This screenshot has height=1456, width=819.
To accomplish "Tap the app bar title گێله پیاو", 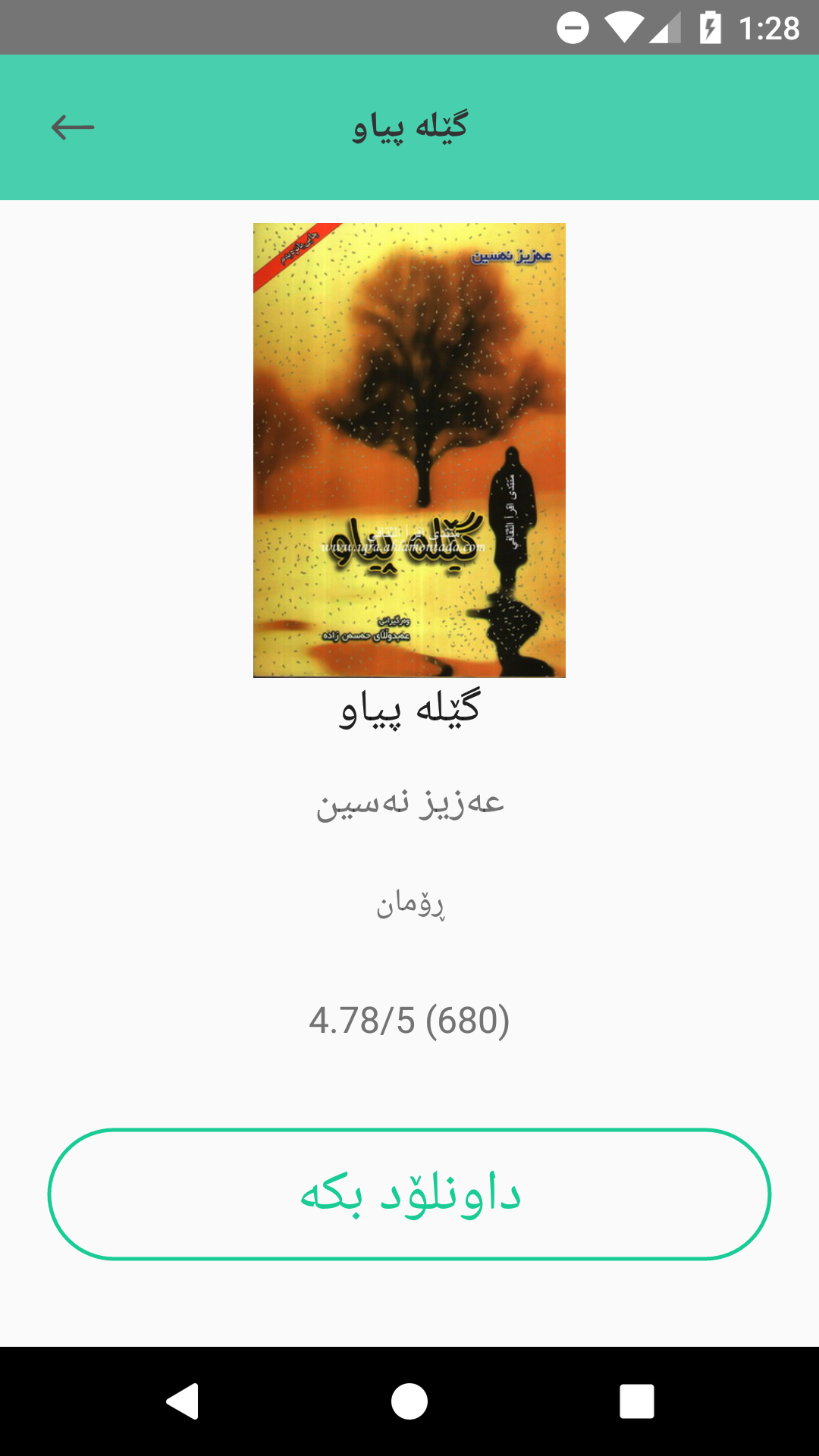I will tap(409, 127).
